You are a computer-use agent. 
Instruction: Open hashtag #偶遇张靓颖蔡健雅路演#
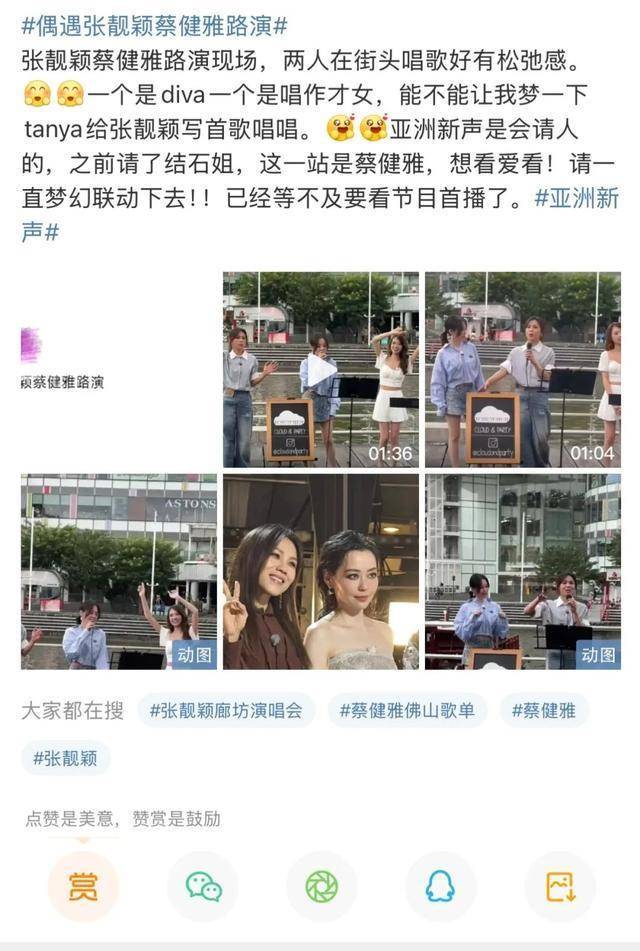[x=154, y=23]
